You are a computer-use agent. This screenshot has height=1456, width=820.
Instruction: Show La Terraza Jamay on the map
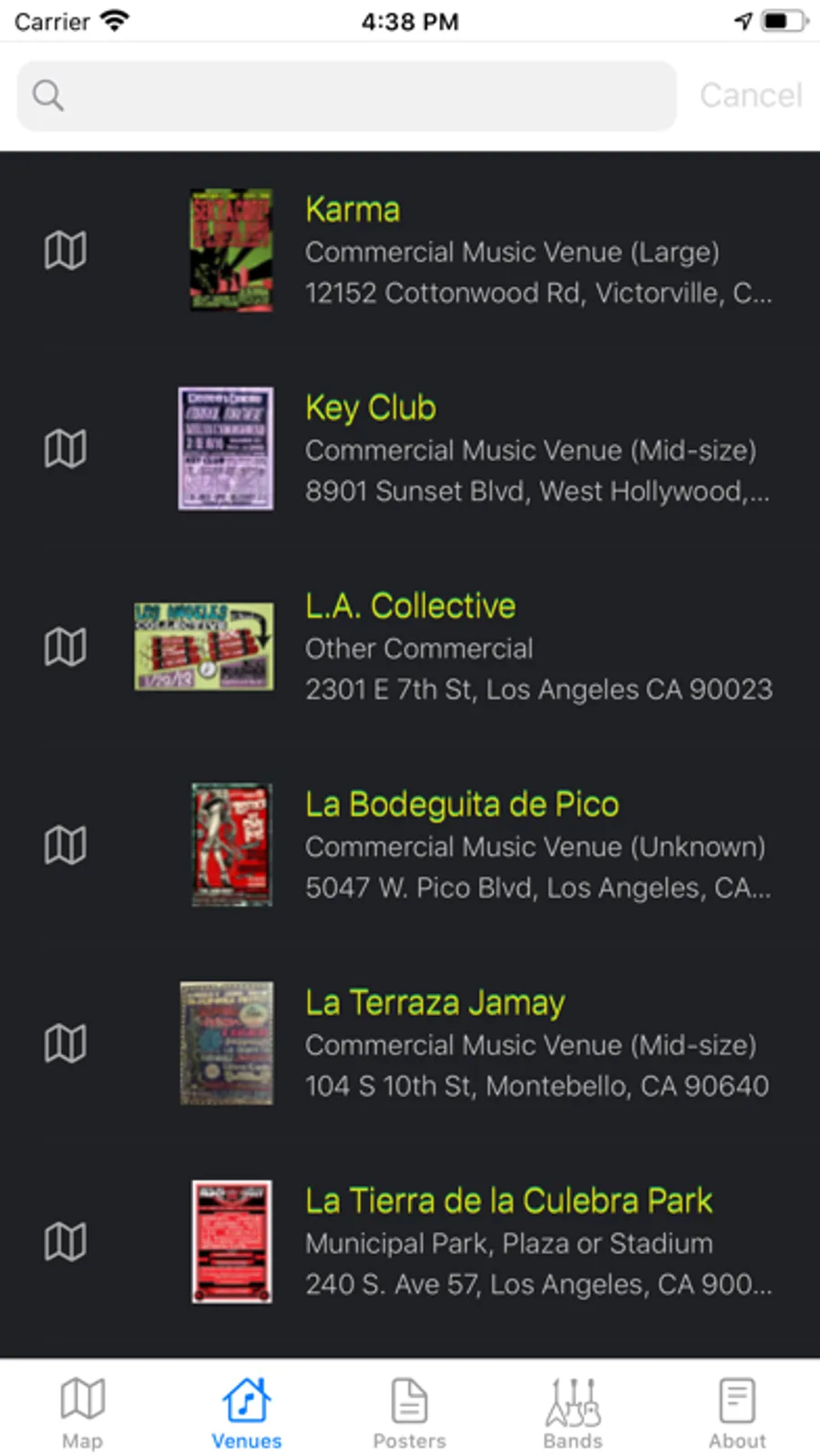tap(66, 1043)
